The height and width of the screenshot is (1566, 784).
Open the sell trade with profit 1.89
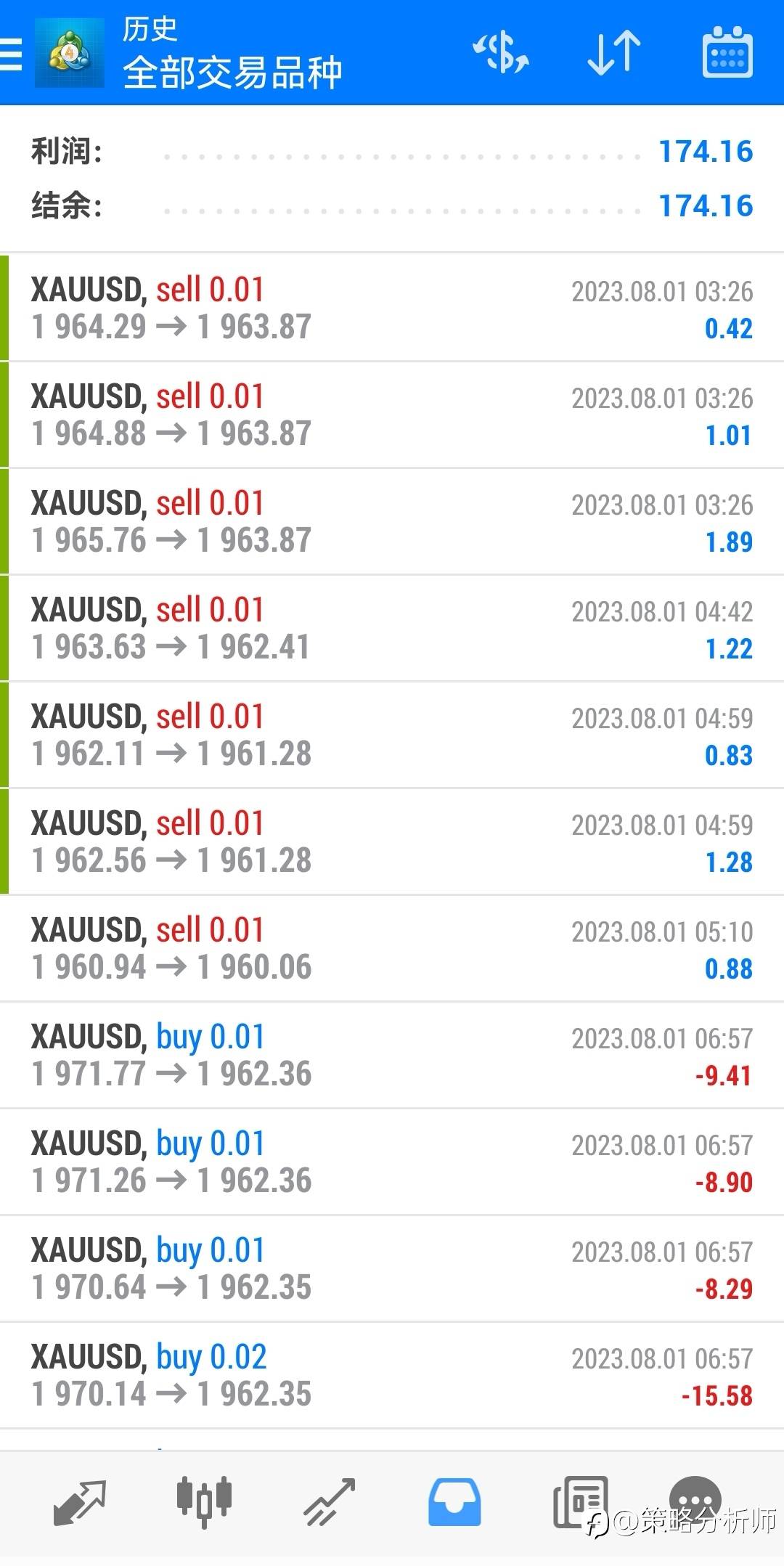392,521
